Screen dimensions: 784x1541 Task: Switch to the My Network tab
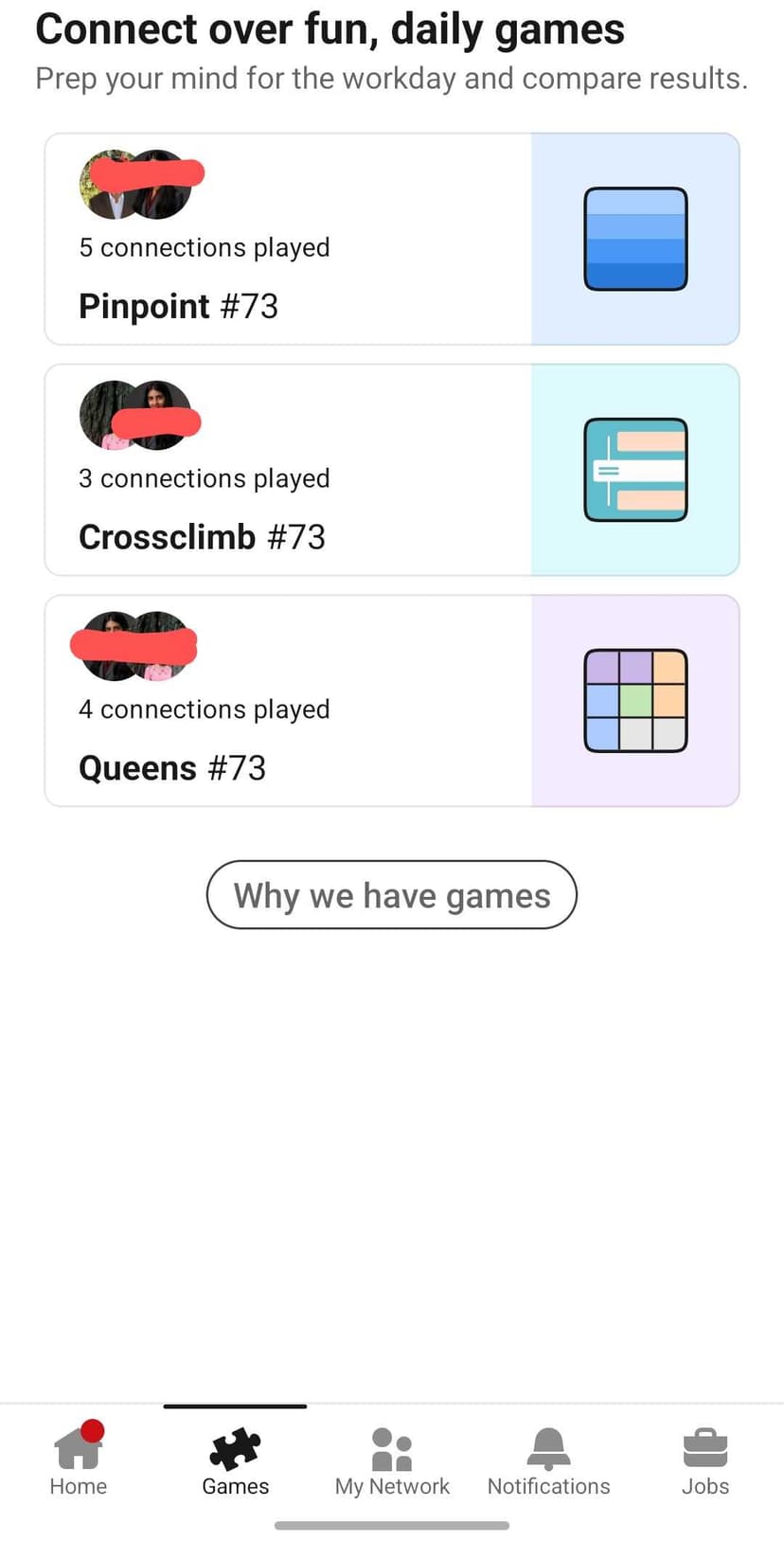(392, 1461)
